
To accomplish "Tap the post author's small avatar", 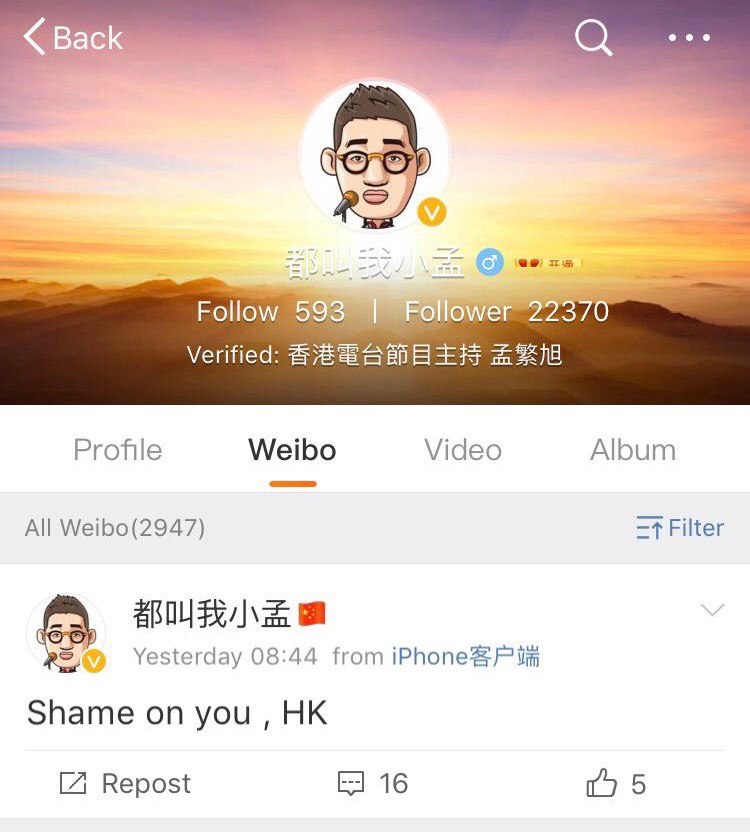I will (x=66, y=633).
